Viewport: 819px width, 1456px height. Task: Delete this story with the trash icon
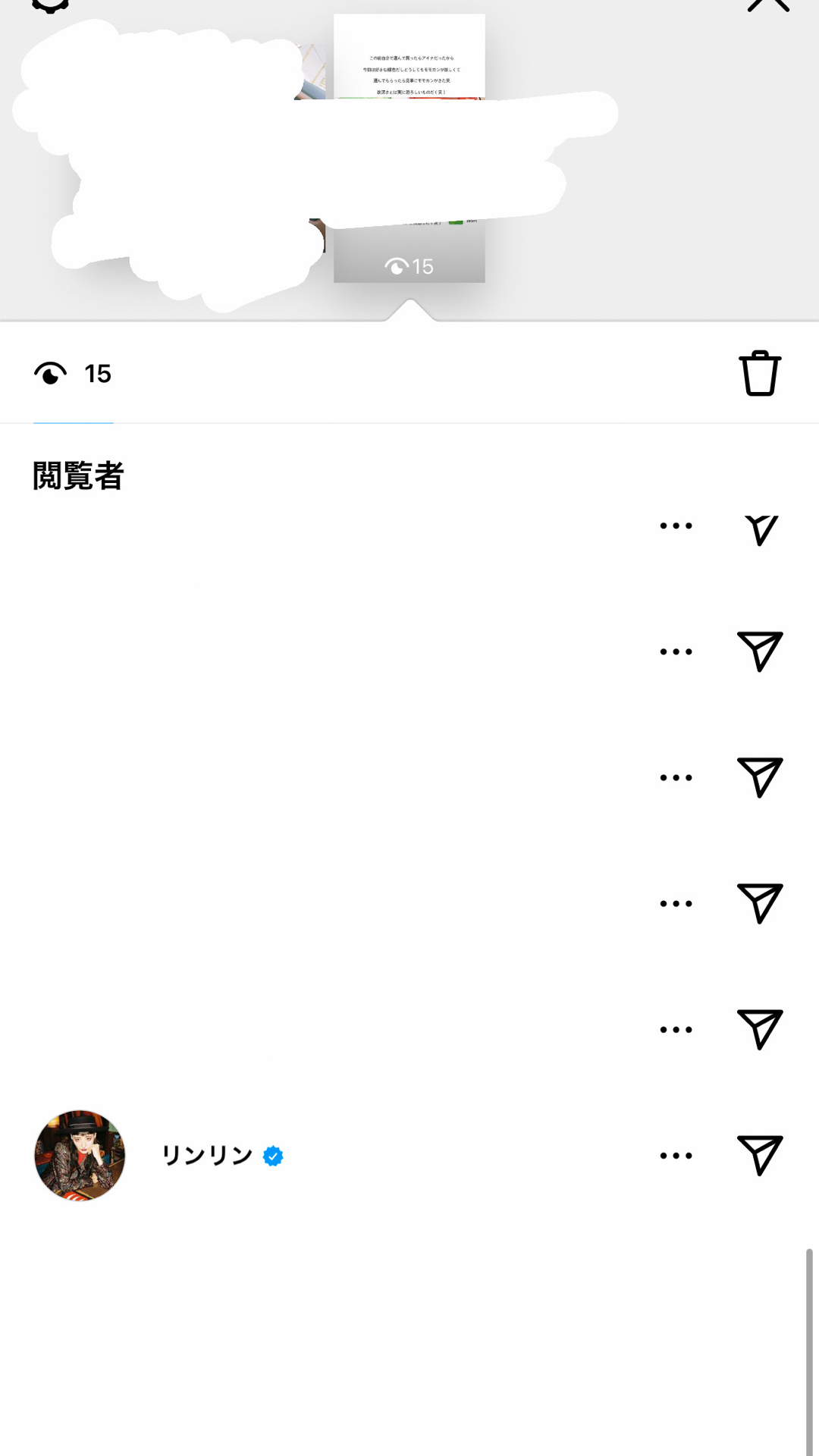(760, 373)
